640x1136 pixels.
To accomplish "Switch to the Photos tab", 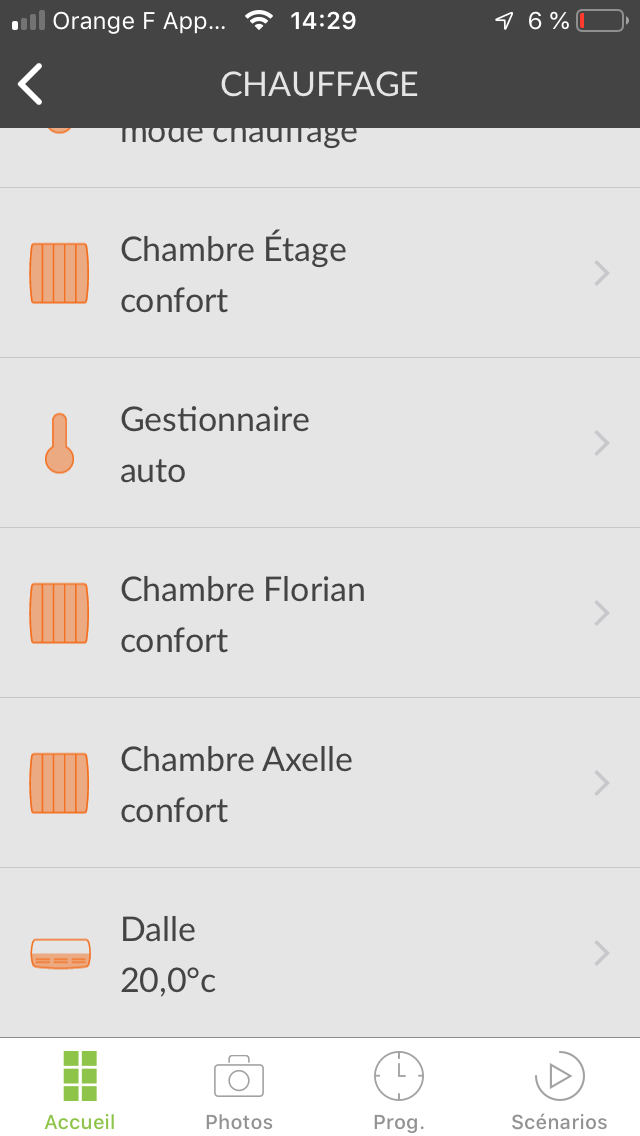I will 239,1089.
